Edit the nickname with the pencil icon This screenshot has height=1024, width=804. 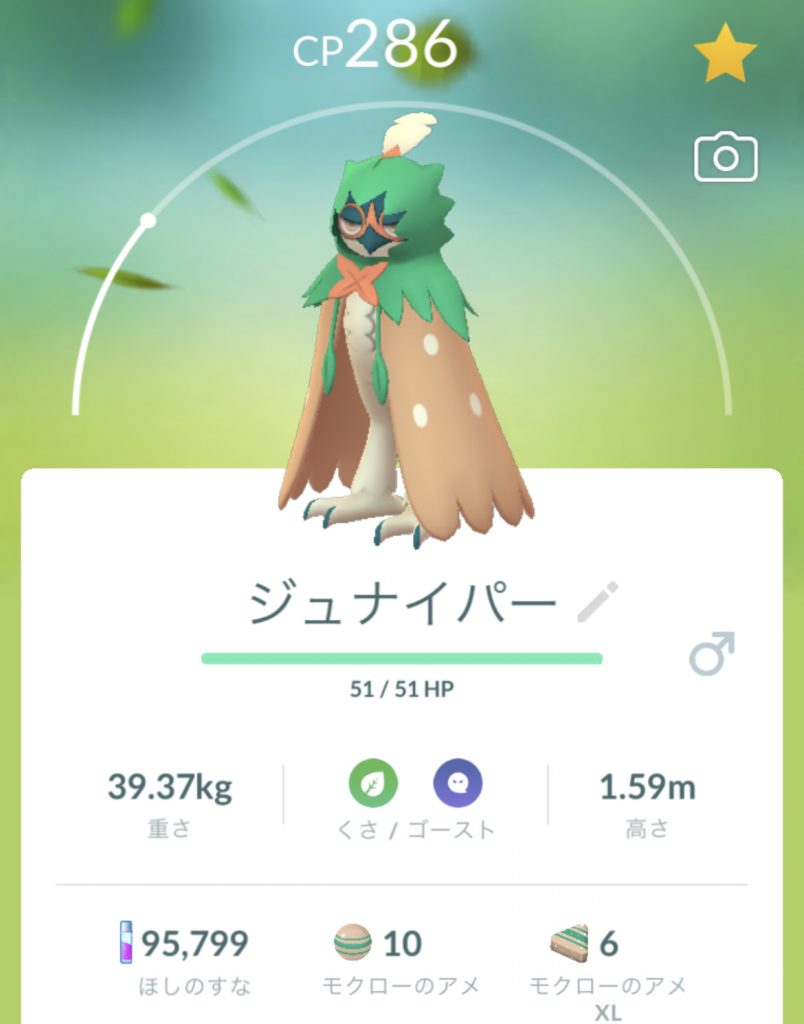tap(598, 602)
